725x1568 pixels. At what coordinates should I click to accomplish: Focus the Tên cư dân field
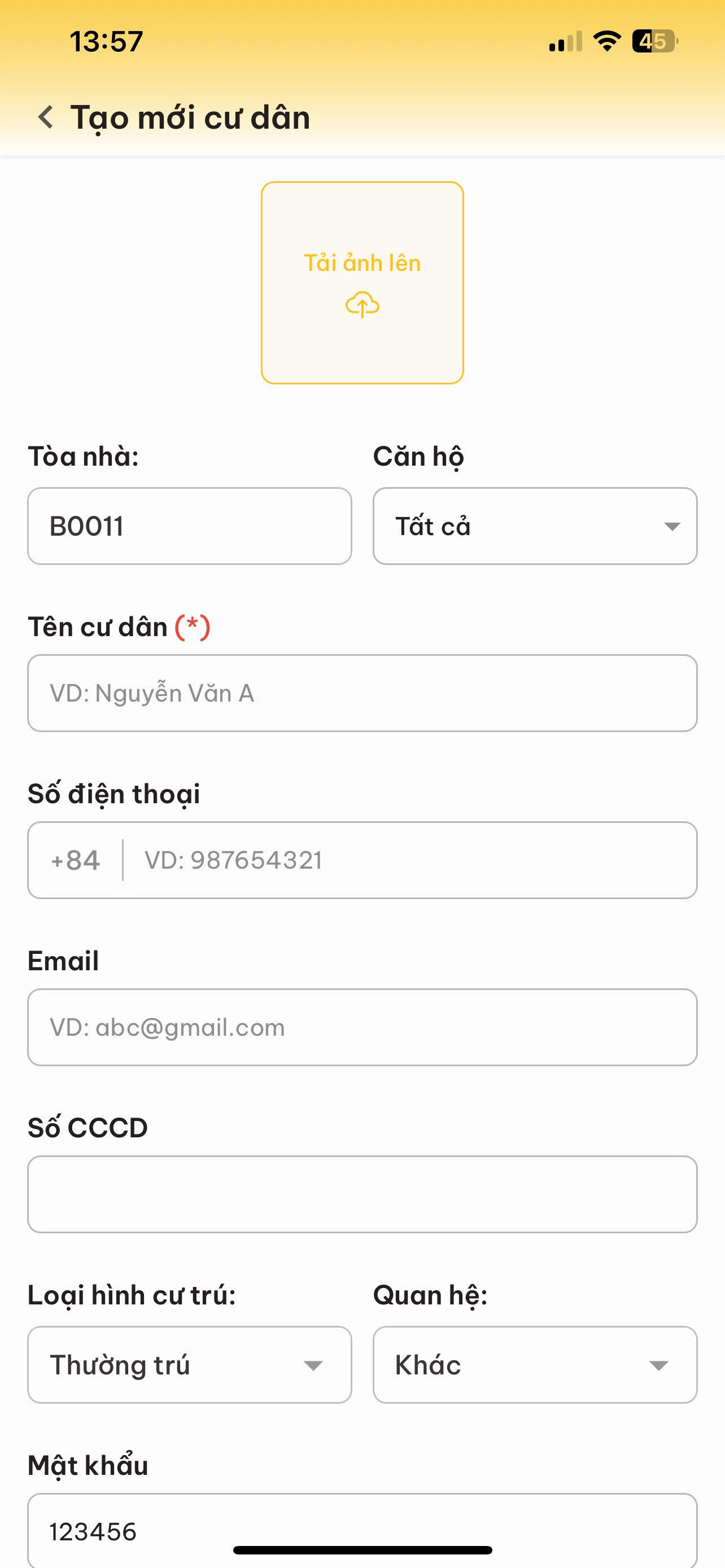click(362, 693)
